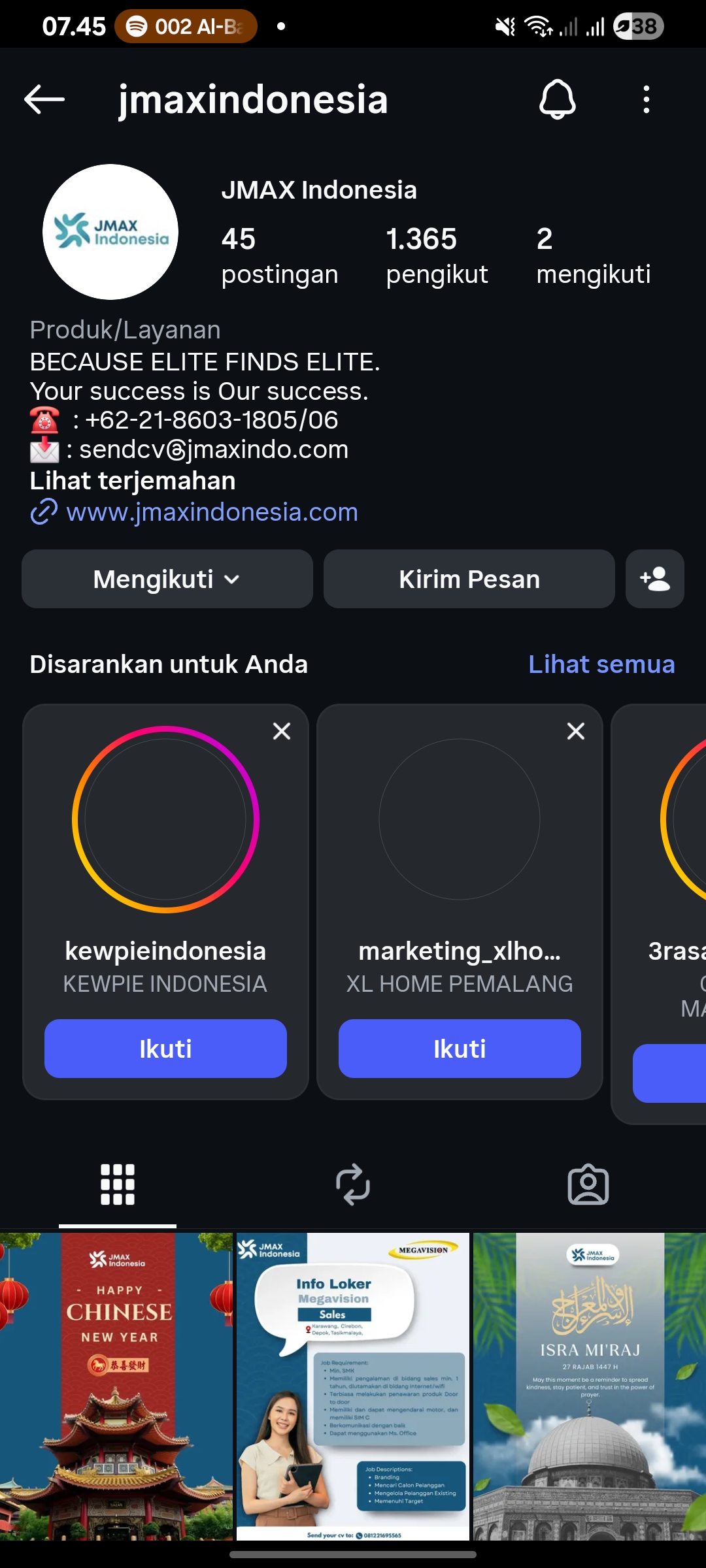Viewport: 706px width, 1568px height.
Task: Switch to the tagged photos tab
Action: [x=588, y=1184]
